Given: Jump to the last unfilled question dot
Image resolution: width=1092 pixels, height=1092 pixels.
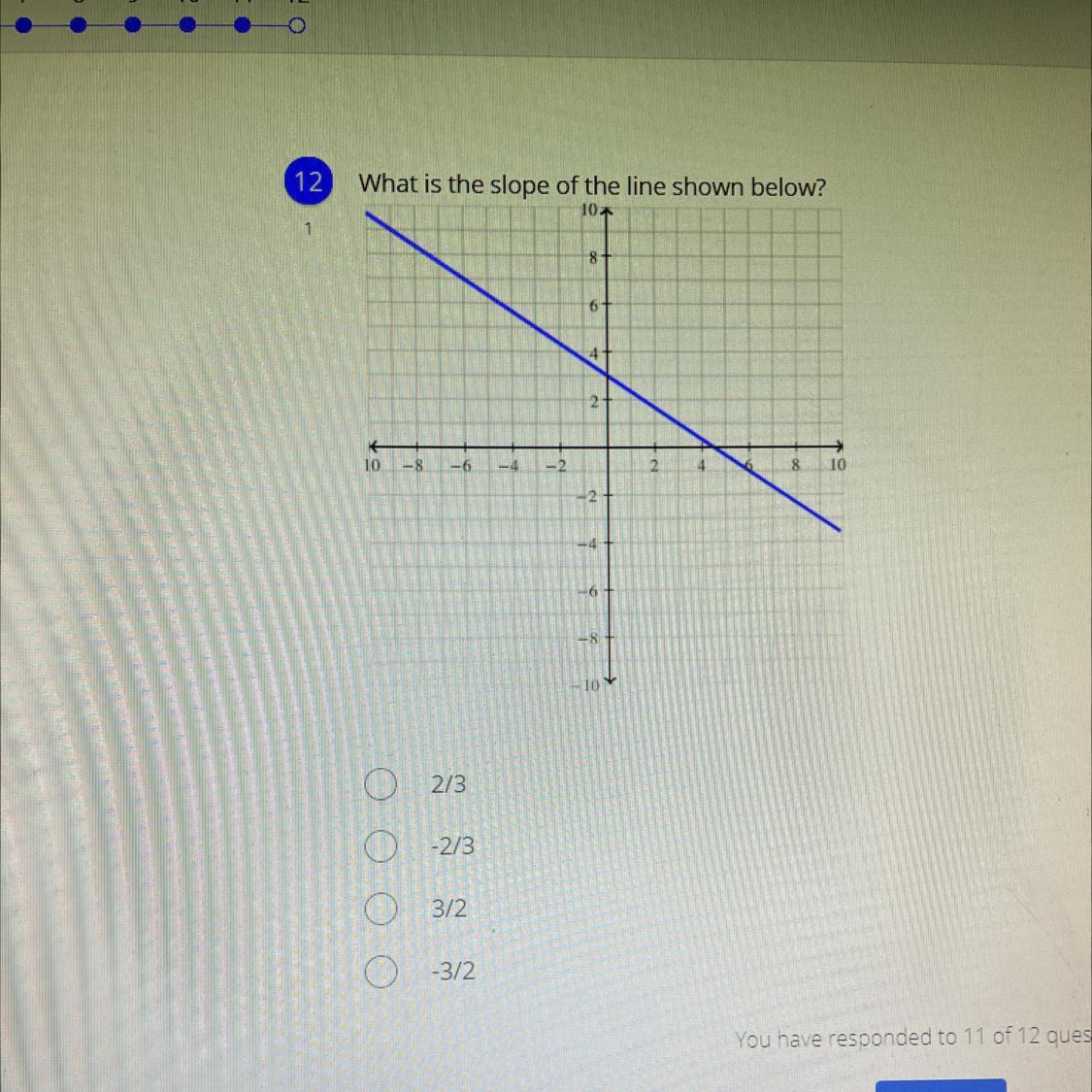Looking at the screenshot, I should pyautogui.click(x=297, y=25).
